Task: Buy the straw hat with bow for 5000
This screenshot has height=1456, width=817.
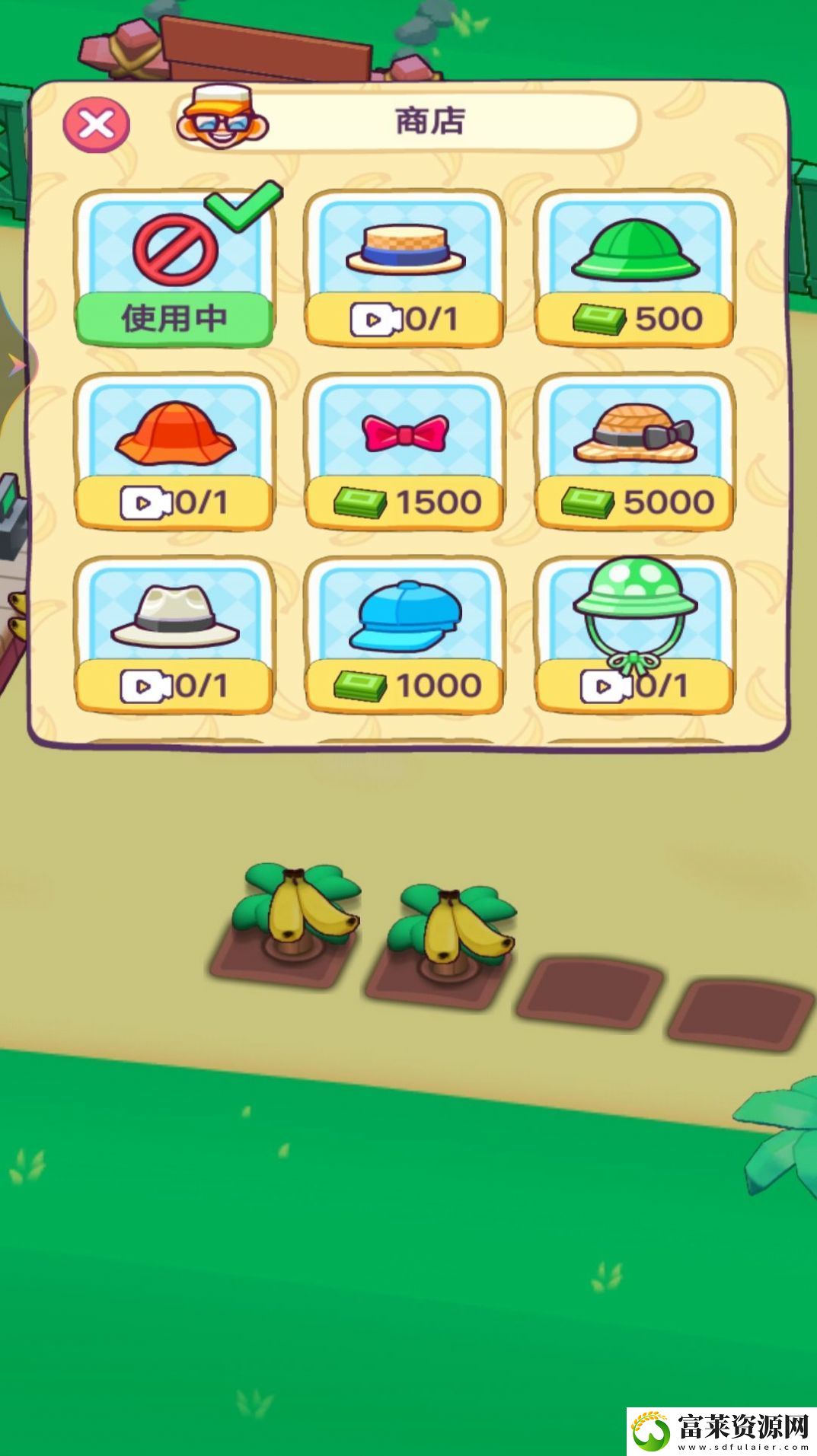Action: coord(635,502)
